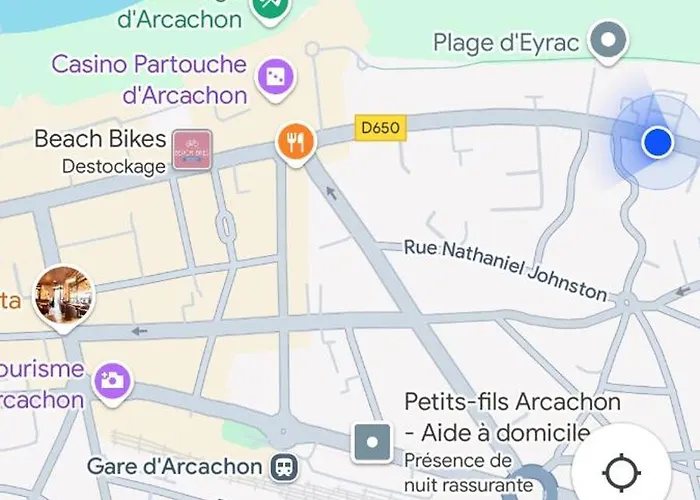Open the Plage d'Eyrac marker

pyautogui.click(x=606, y=42)
